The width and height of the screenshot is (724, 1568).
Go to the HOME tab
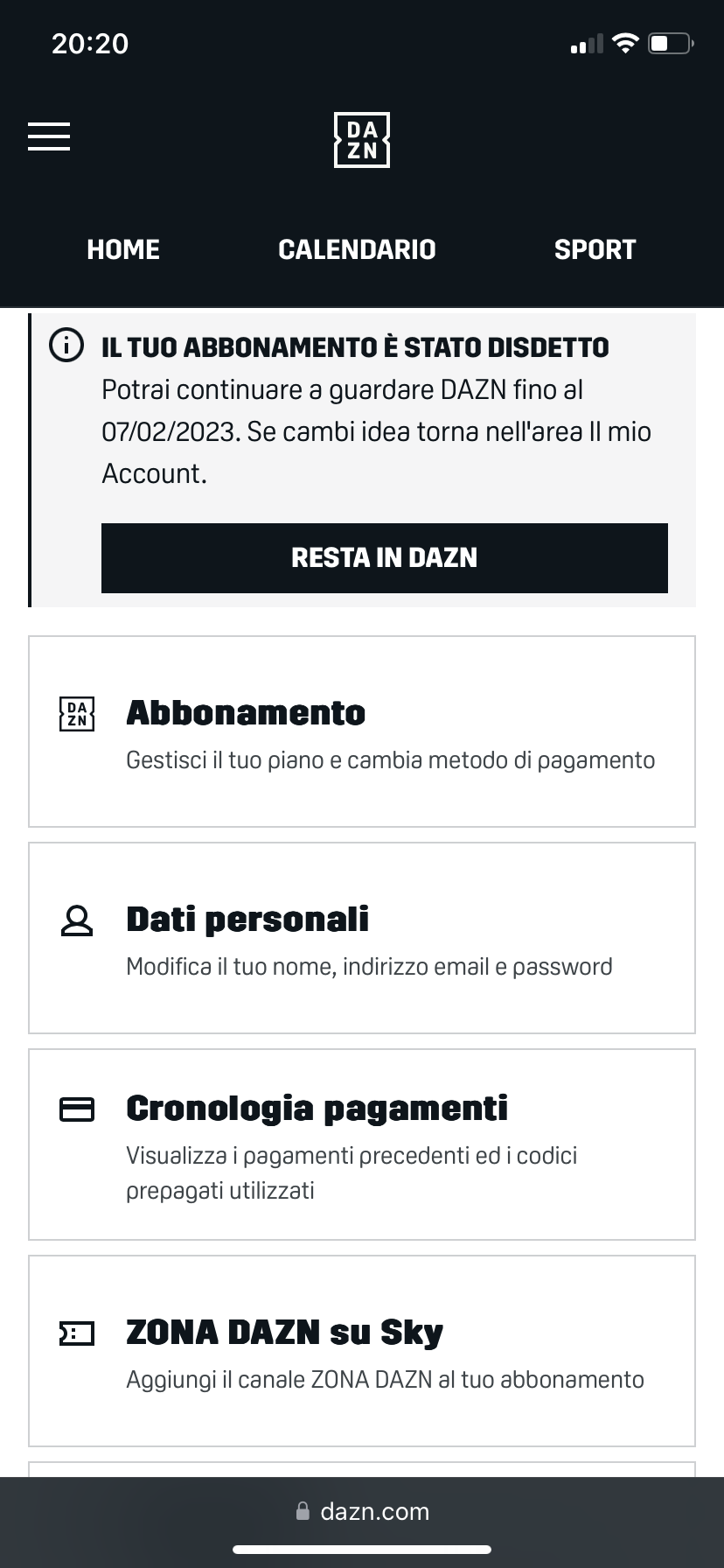[123, 249]
